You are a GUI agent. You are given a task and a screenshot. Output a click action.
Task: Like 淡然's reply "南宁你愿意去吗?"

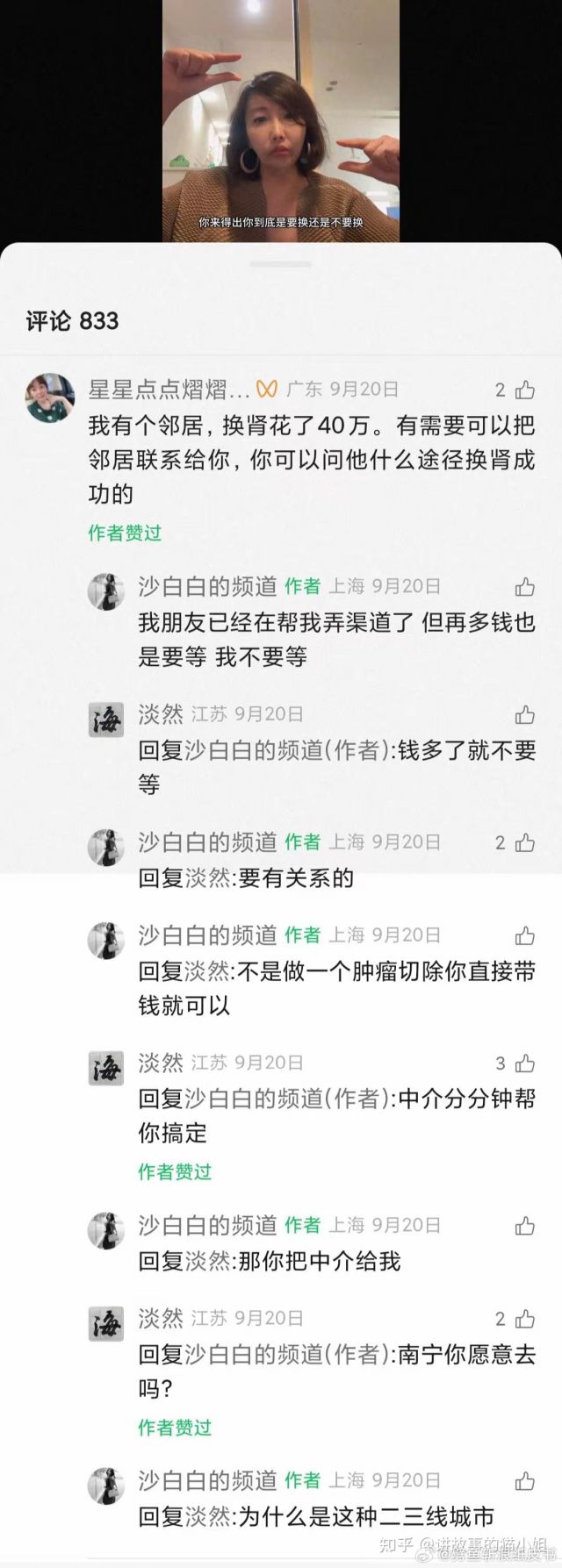click(x=525, y=1318)
